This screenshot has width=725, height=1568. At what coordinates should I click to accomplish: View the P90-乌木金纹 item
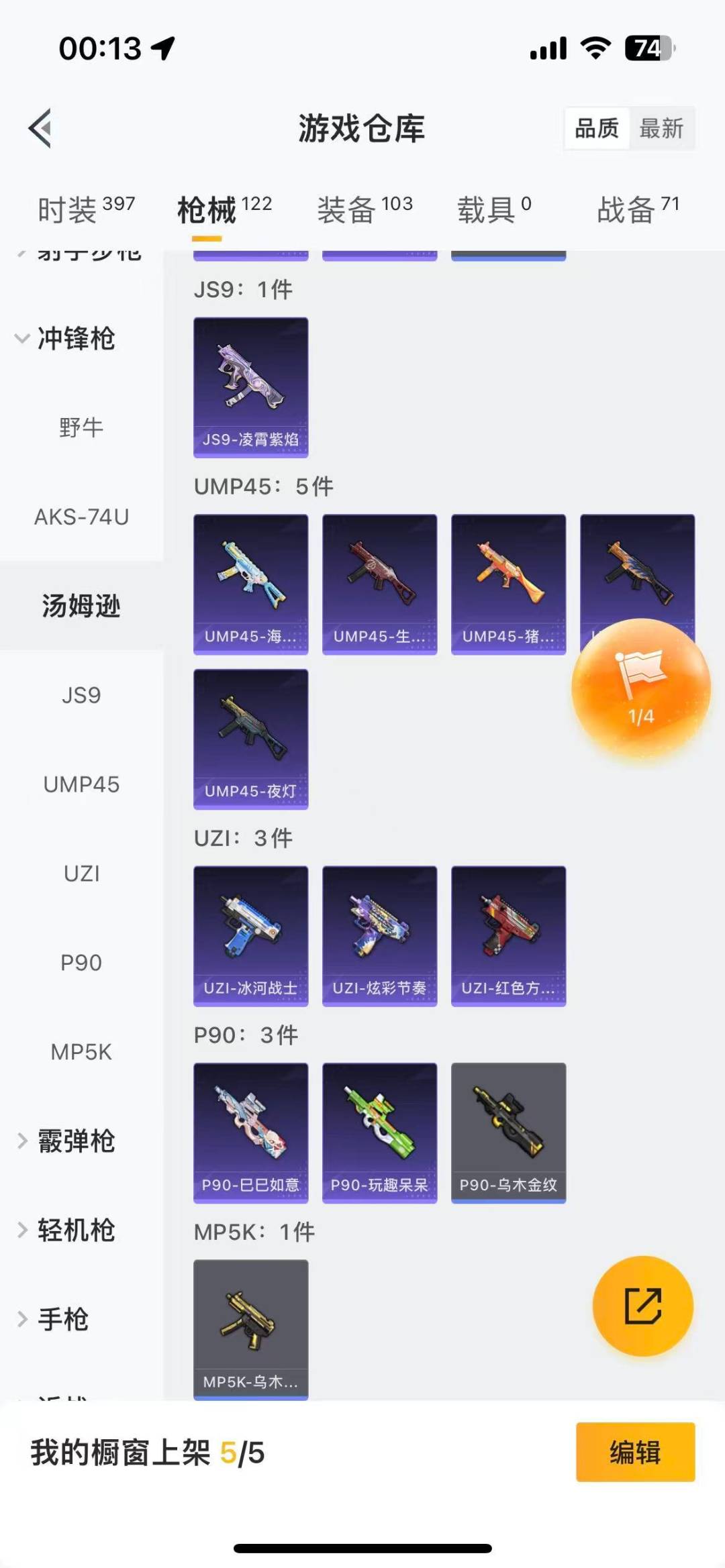(508, 1133)
